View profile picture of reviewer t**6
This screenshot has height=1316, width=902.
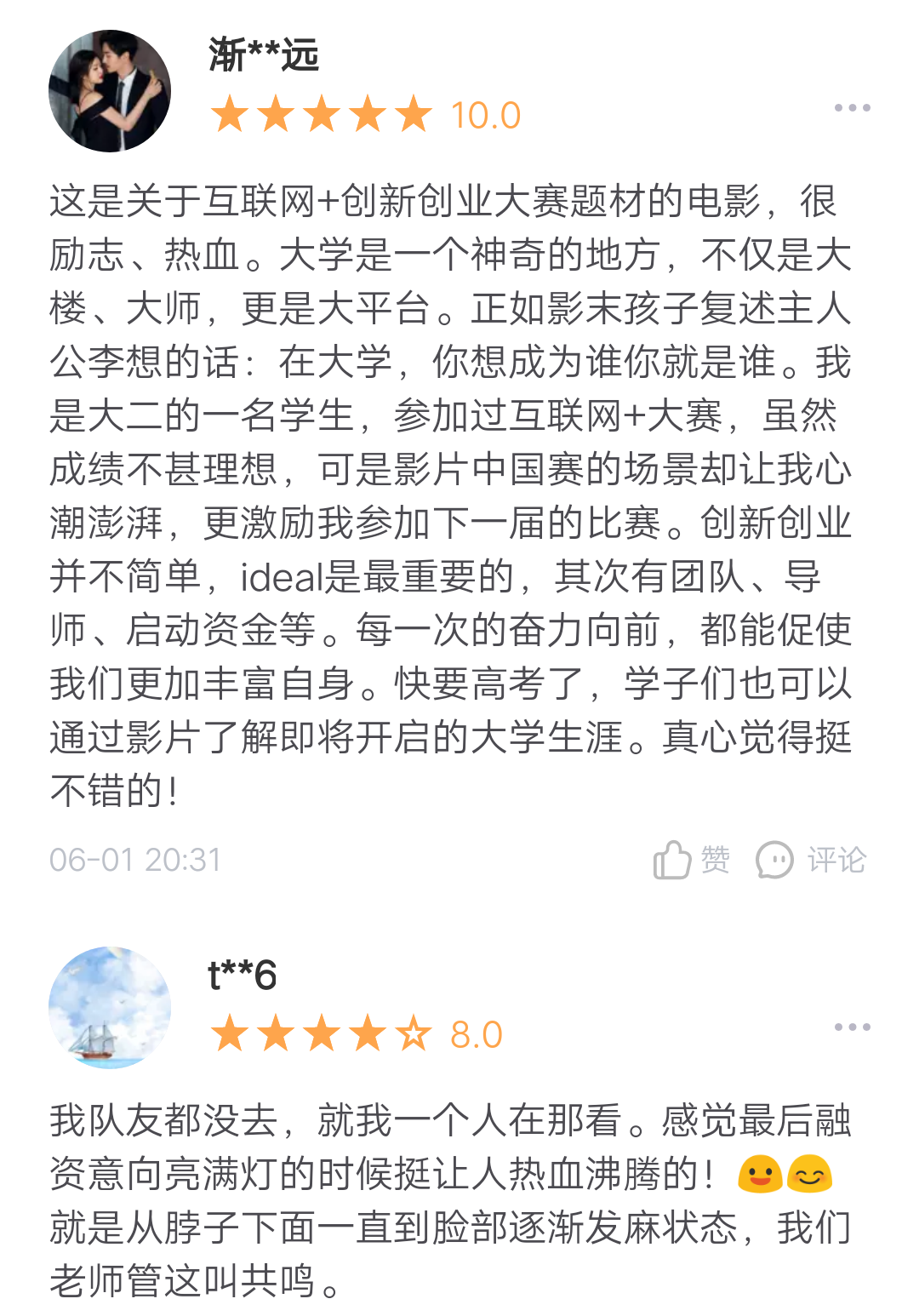tap(110, 1008)
